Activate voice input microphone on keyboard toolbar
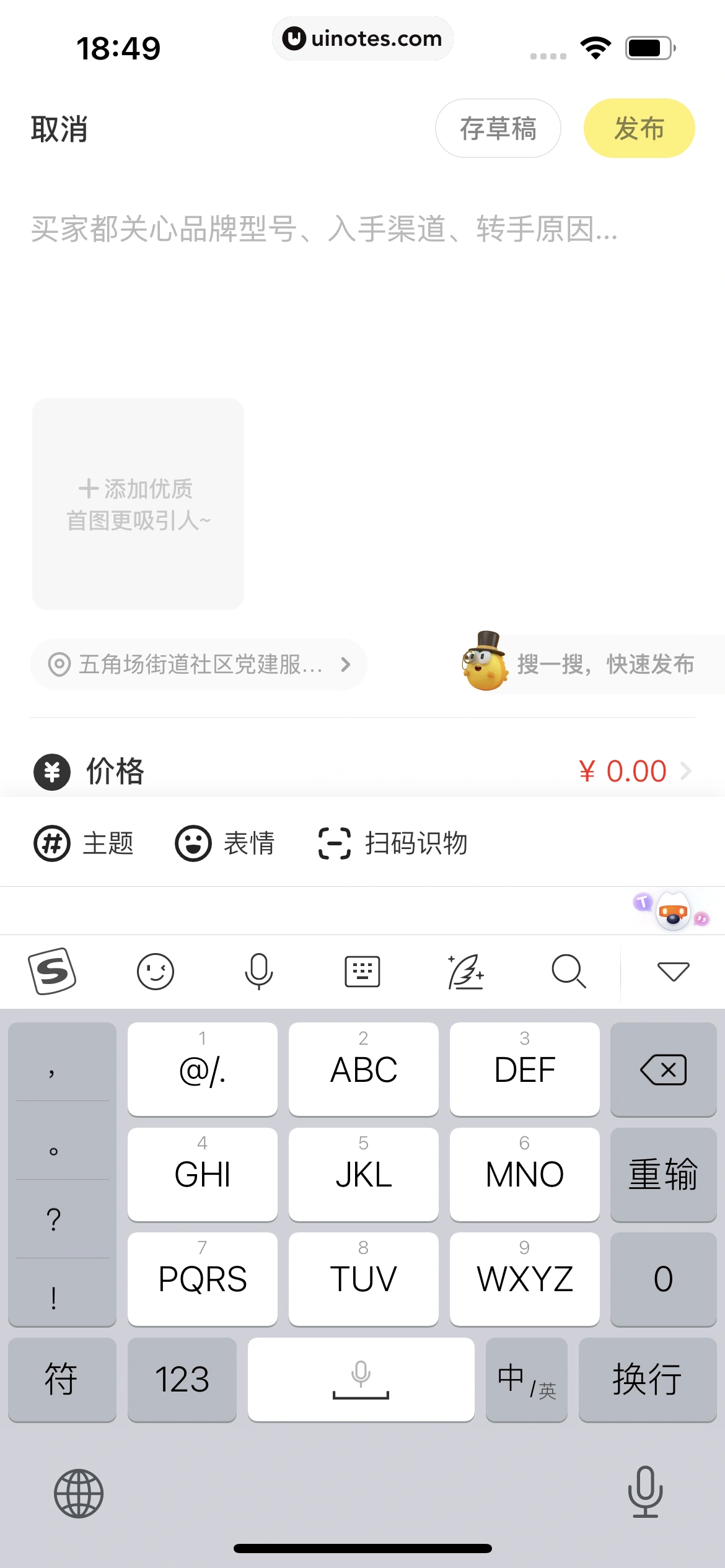The width and height of the screenshot is (725, 1568). 259,971
